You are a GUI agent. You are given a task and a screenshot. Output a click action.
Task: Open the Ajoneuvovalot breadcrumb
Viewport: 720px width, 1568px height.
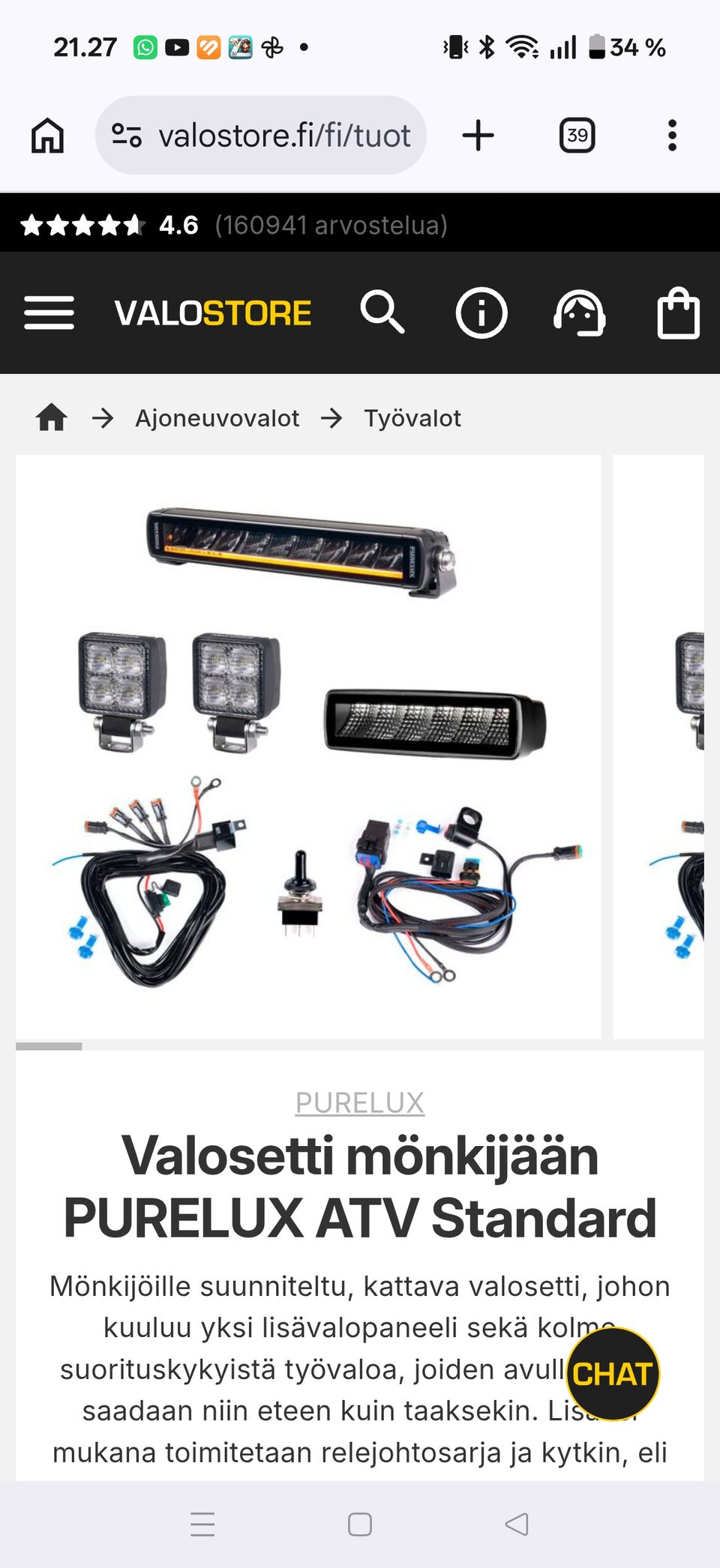point(217,417)
